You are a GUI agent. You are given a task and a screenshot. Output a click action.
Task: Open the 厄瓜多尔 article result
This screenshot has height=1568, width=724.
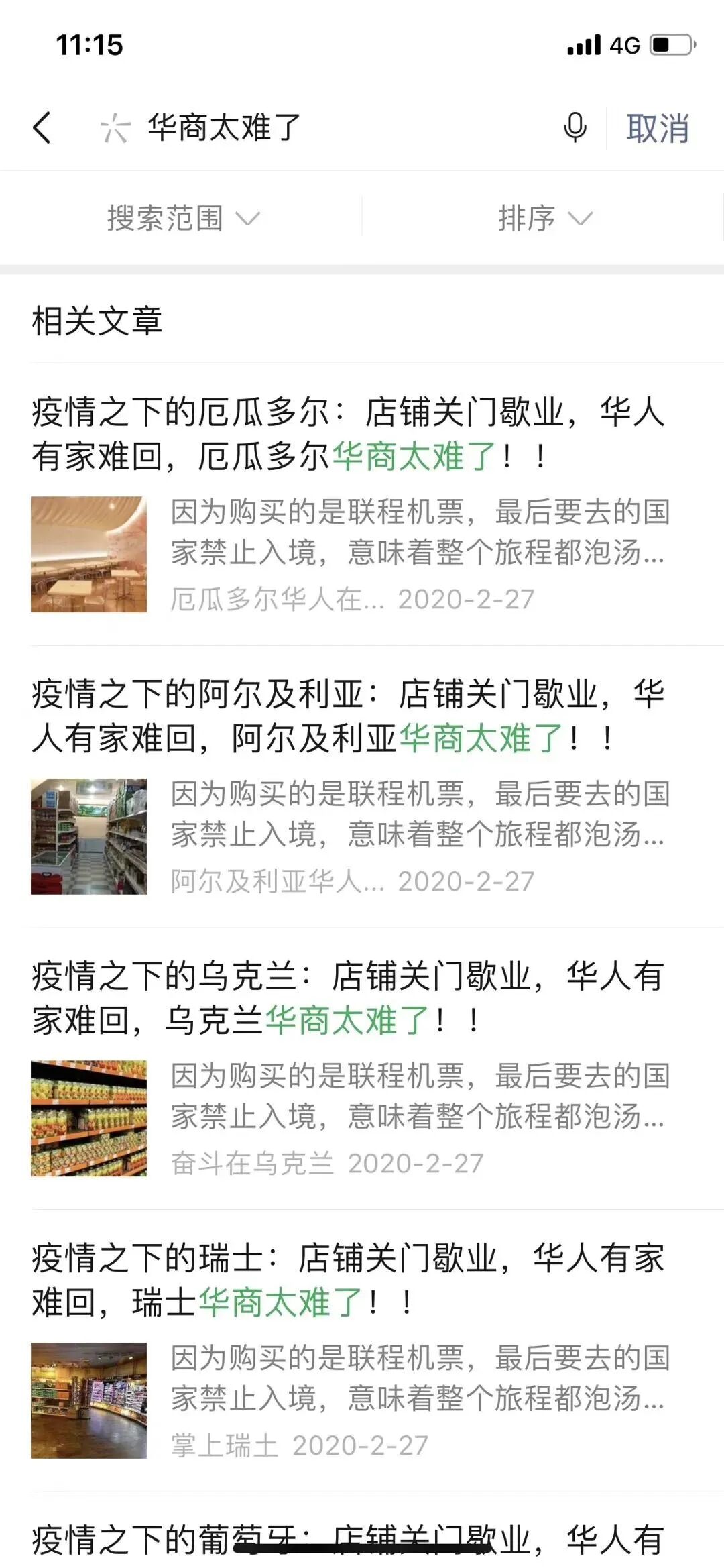pyautogui.click(x=349, y=434)
